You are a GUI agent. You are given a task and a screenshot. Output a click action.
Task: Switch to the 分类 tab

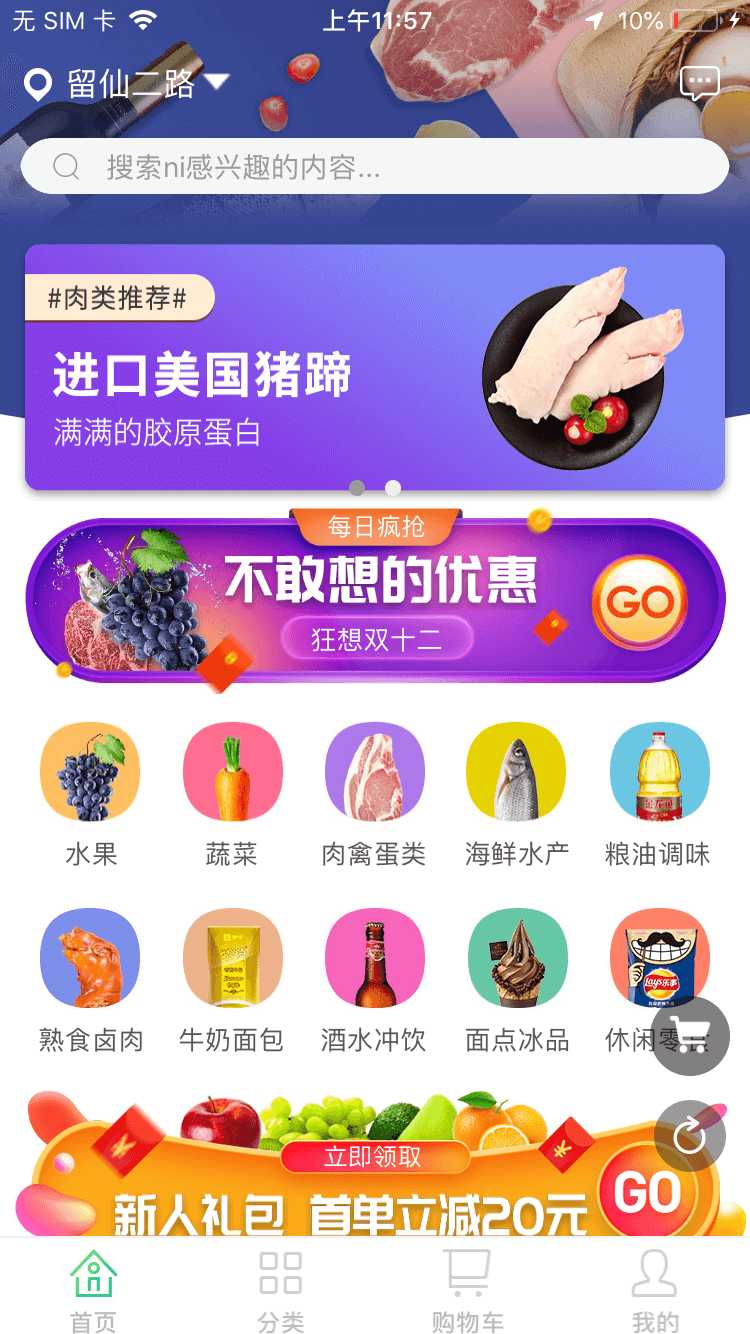[281, 1290]
